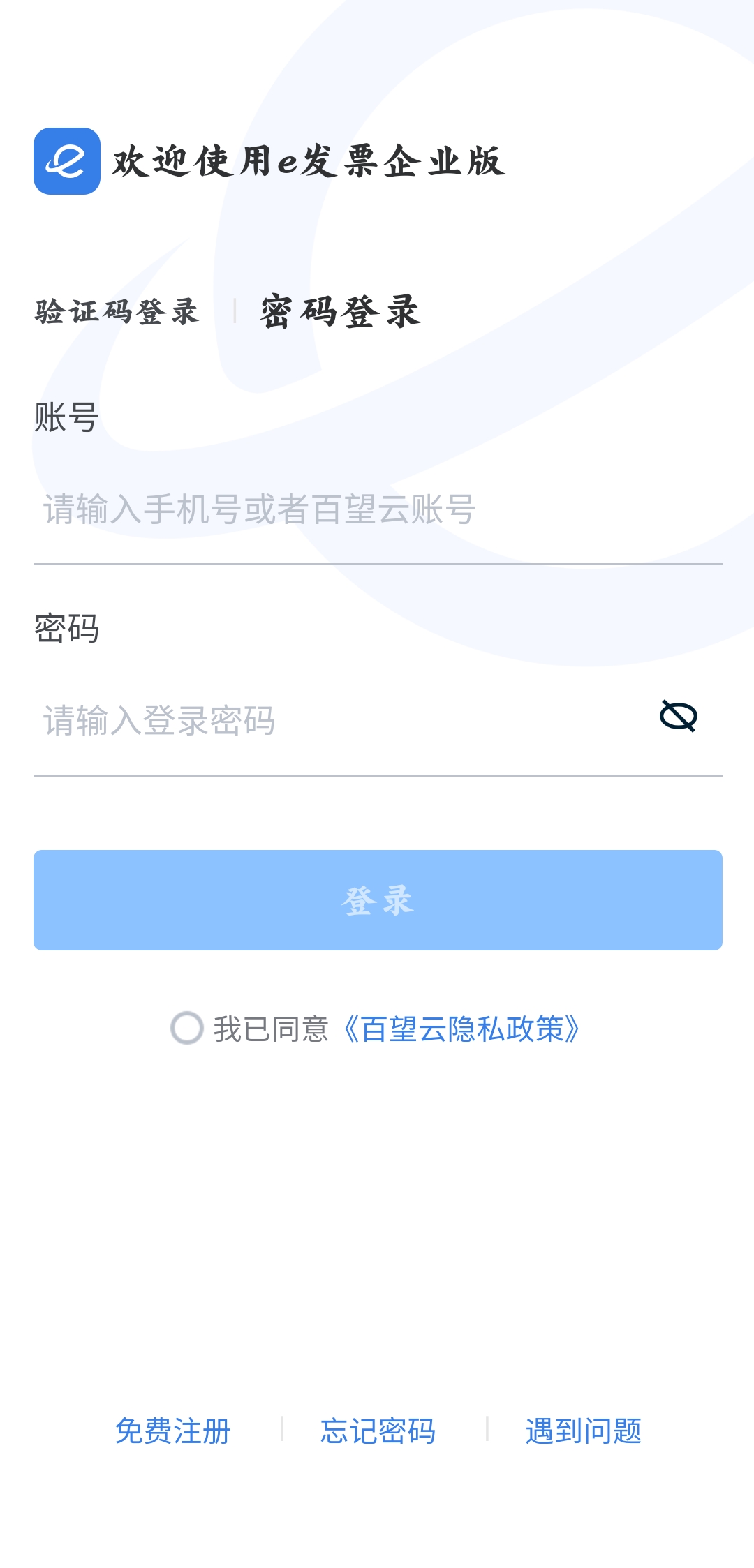
Task: Open the 遇到问题 help link
Action: tap(584, 1431)
